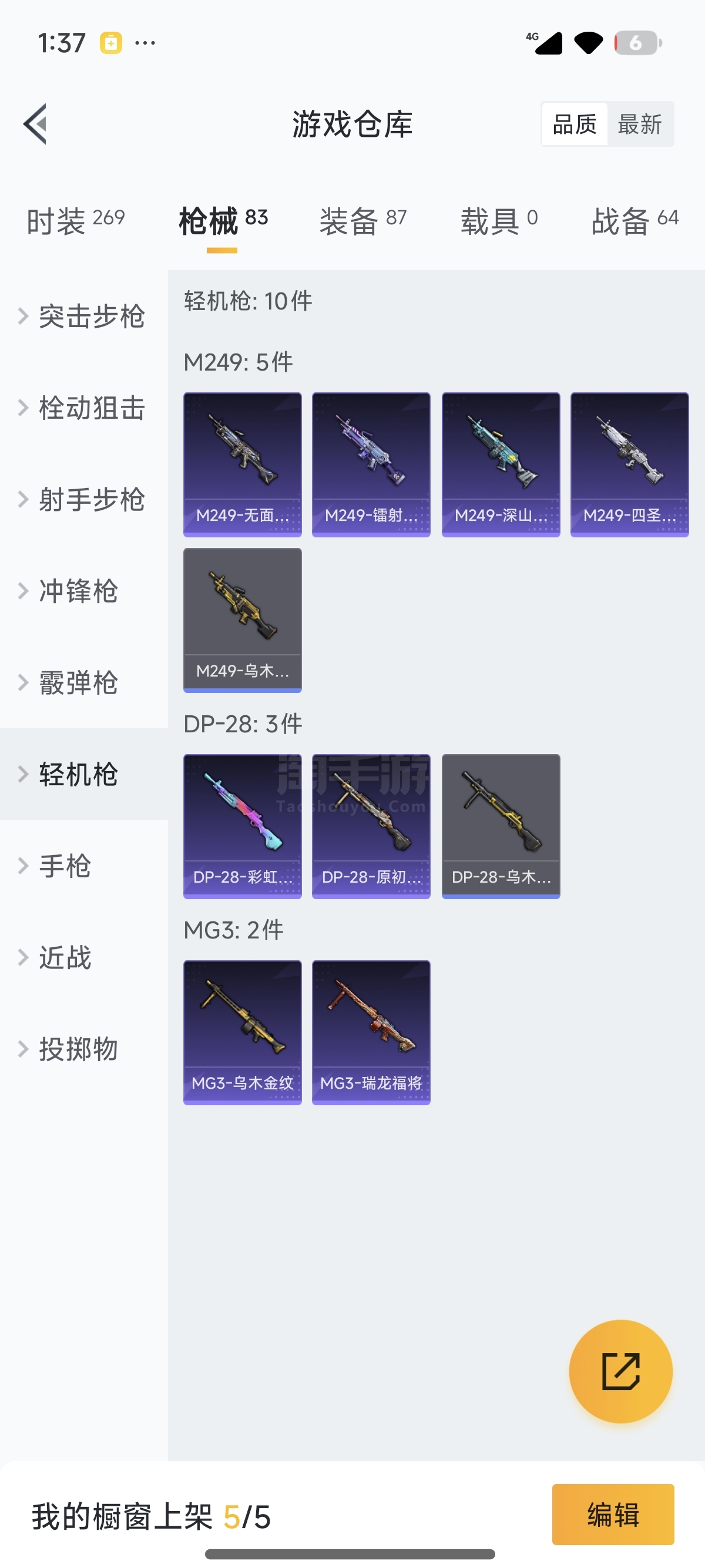View the M249-镭射 skin tile
The width and height of the screenshot is (705, 1568).
371,465
